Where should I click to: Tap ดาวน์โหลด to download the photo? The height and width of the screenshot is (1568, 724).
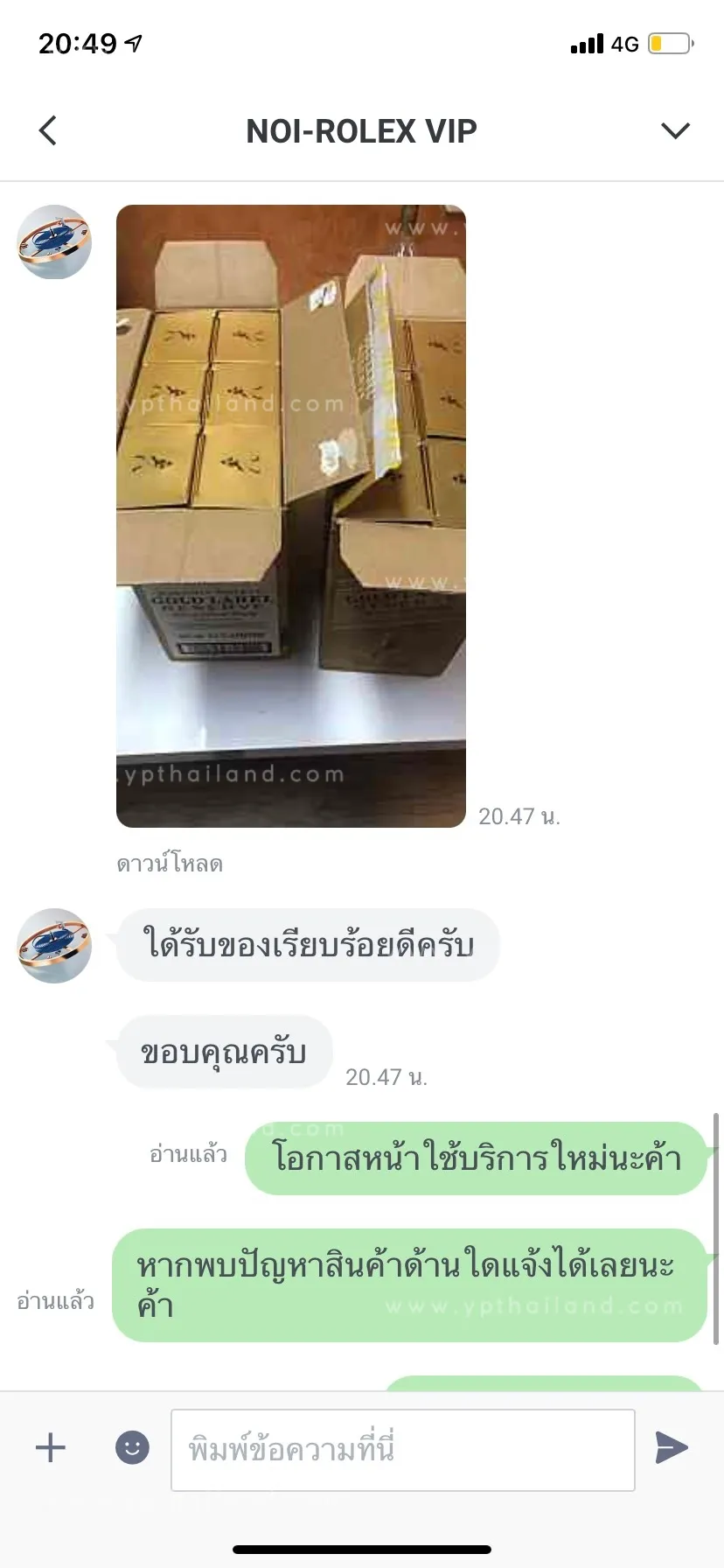(x=170, y=864)
